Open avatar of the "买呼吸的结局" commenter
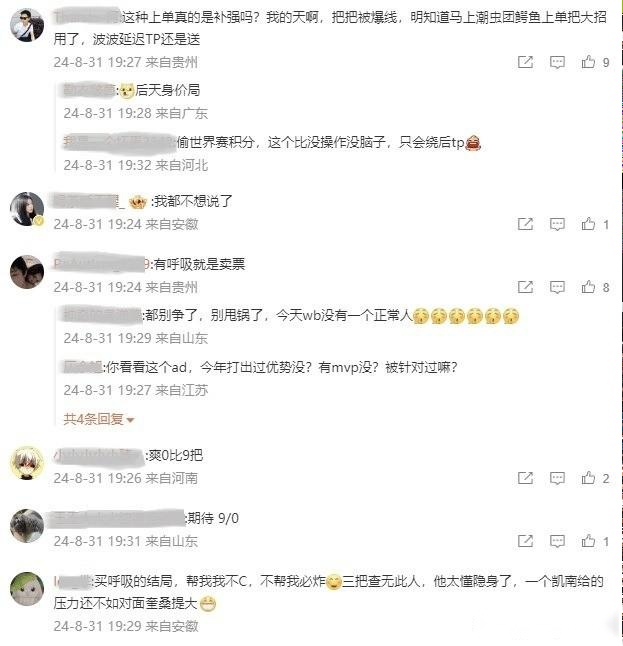The image size is (623, 646). pyautogui.click(x=26, y=588)
